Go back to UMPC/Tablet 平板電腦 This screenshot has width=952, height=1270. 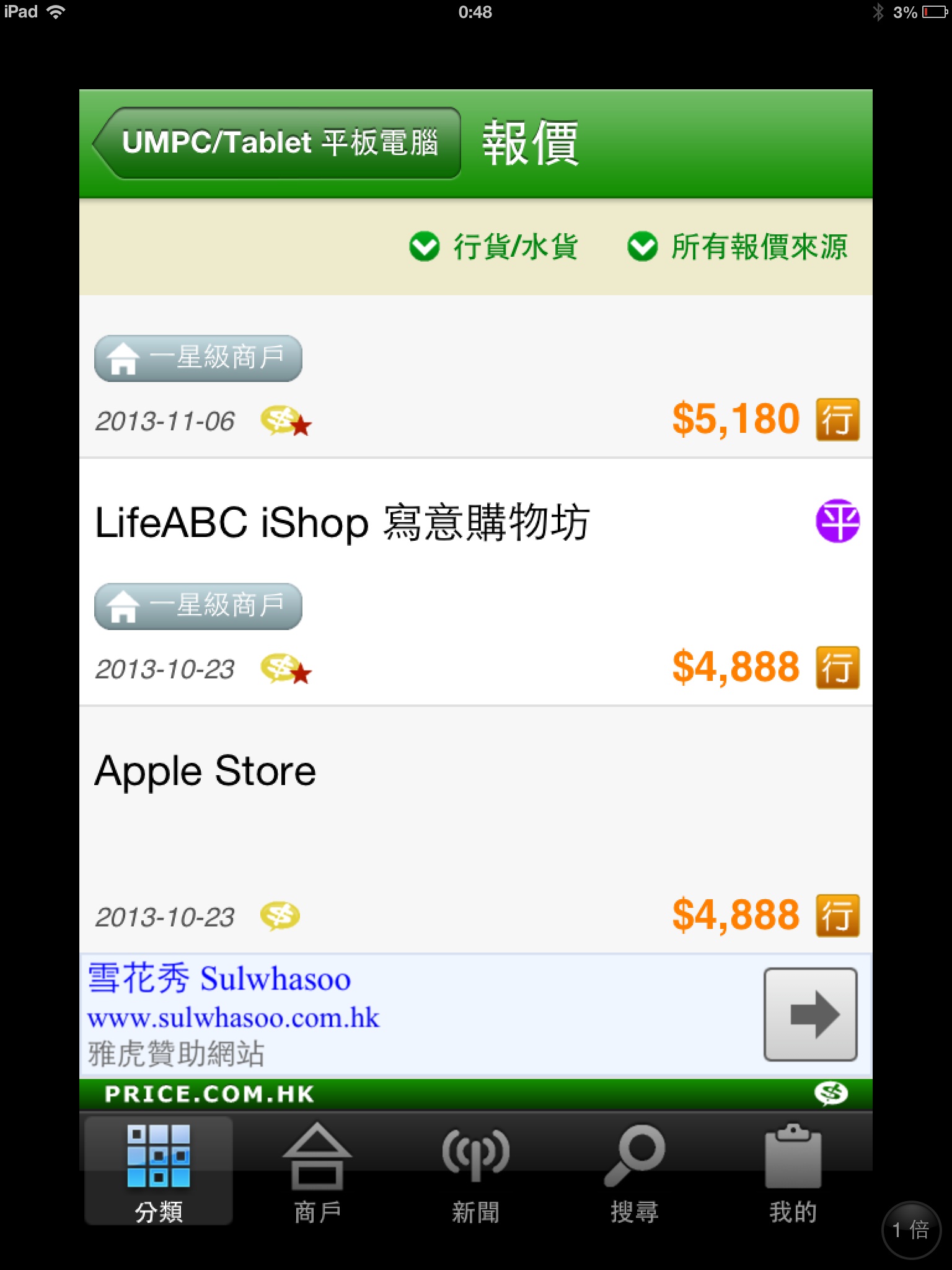(277, 143)
